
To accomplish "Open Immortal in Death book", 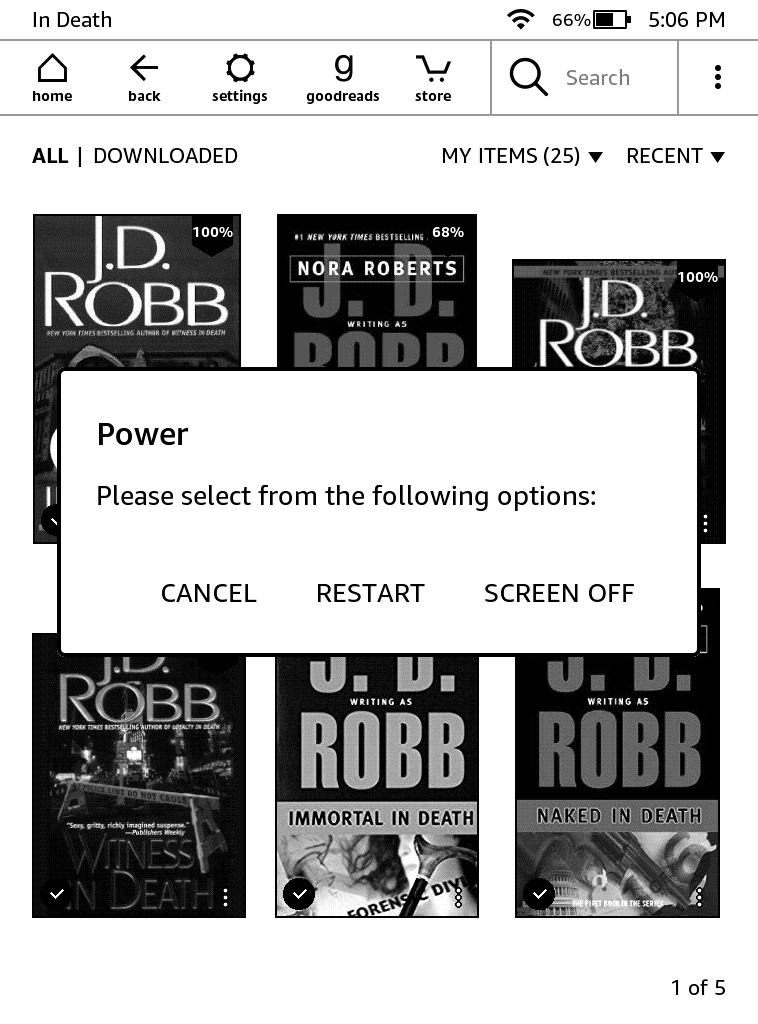I will click(377, 790).
